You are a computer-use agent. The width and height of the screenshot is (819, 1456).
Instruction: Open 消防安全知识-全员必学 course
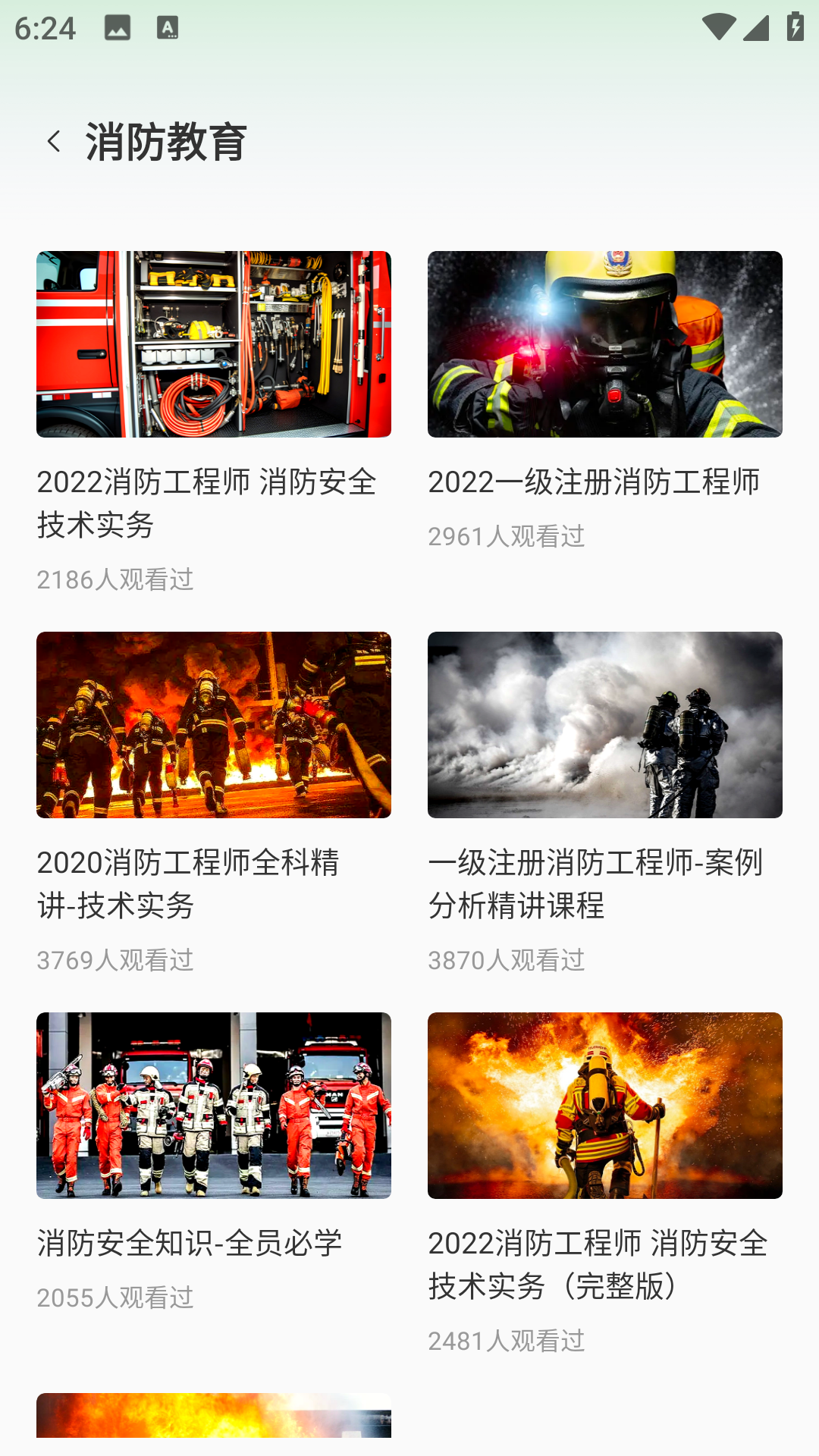pos(214,1106)
